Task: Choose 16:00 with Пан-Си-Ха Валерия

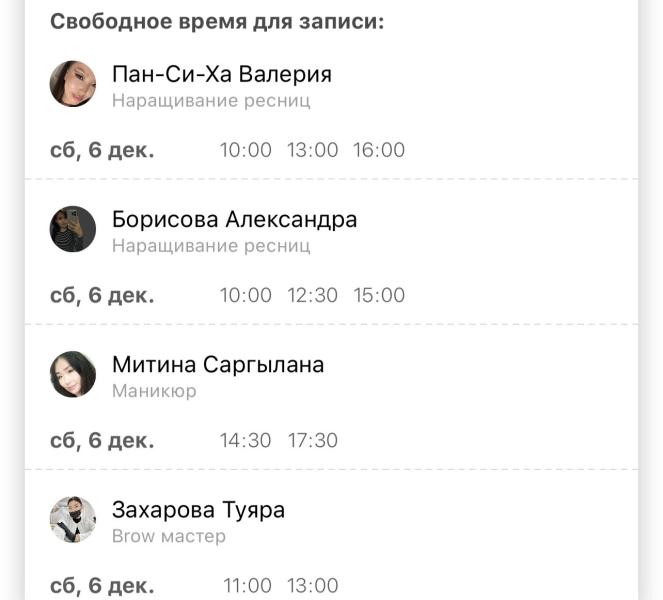Action: [379, 150]
